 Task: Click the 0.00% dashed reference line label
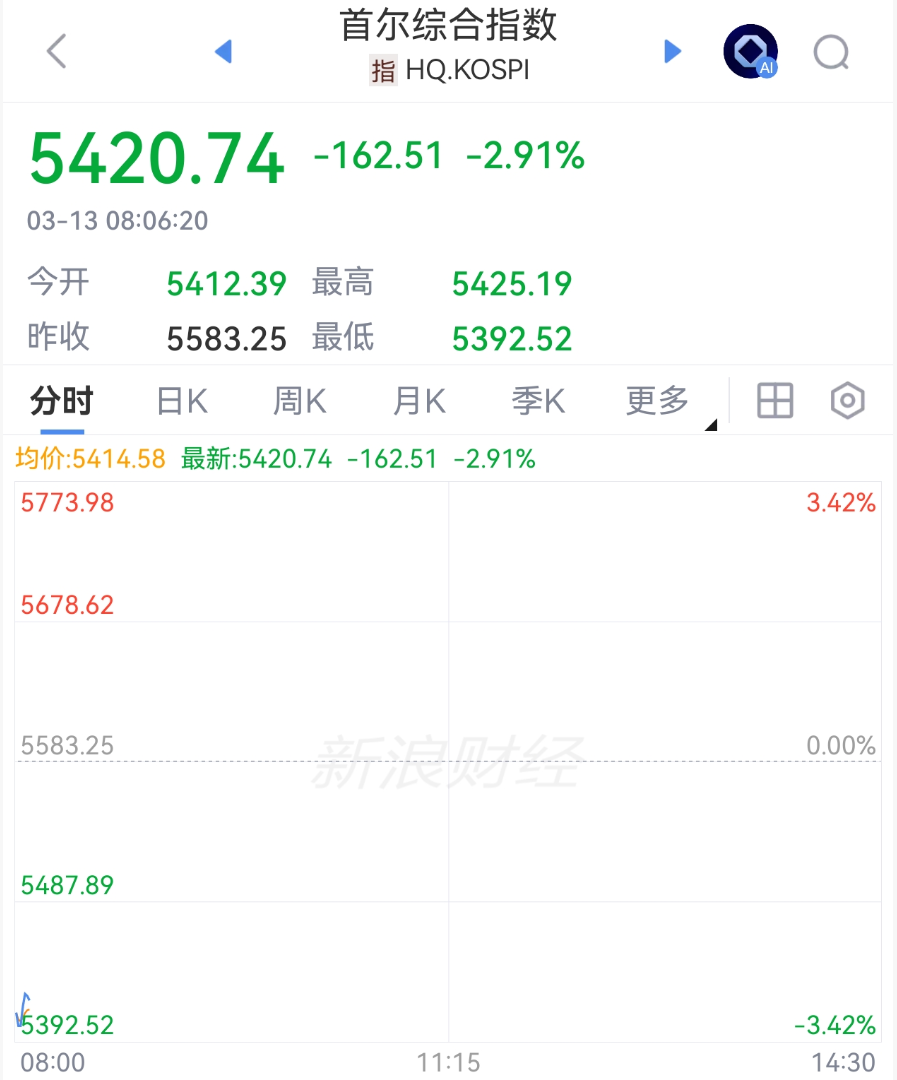point(840,745)
